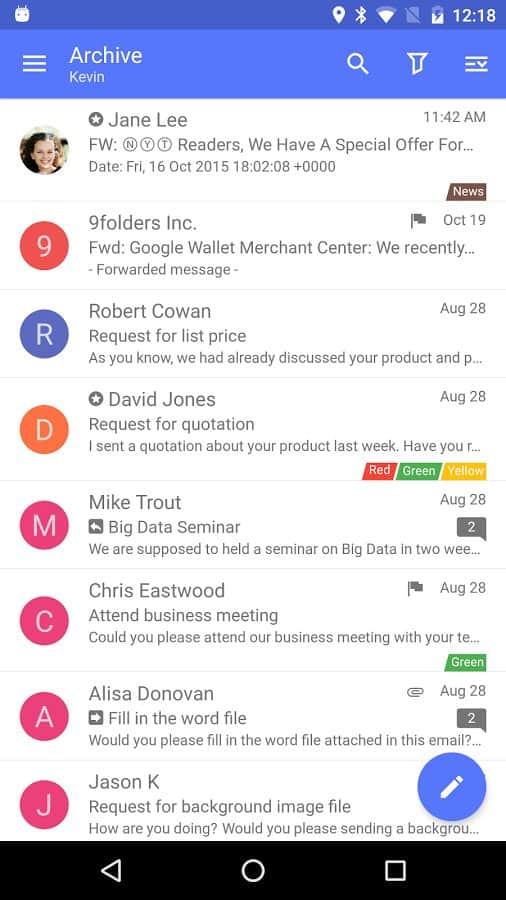
Task: Open Mike Trout's Big Data Seminar thread
Action: pos(253,525)
